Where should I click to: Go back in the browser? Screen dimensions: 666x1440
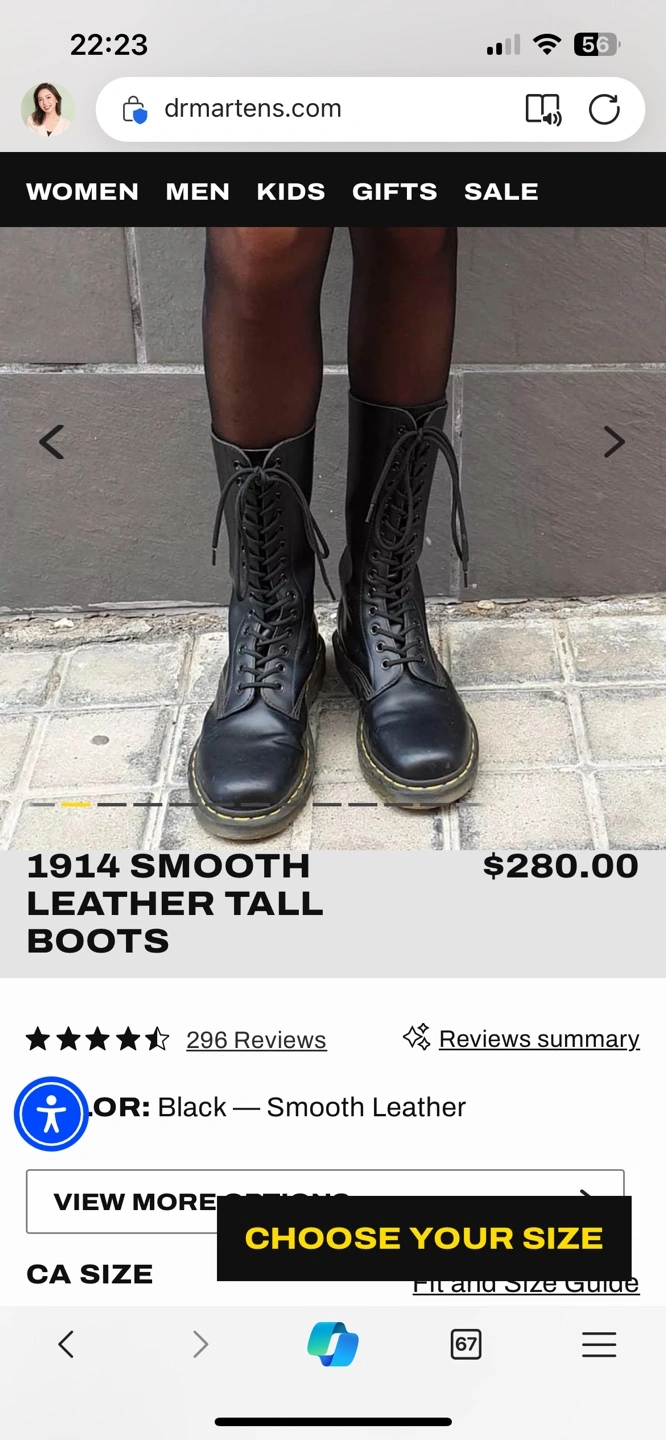(66, 1344)
